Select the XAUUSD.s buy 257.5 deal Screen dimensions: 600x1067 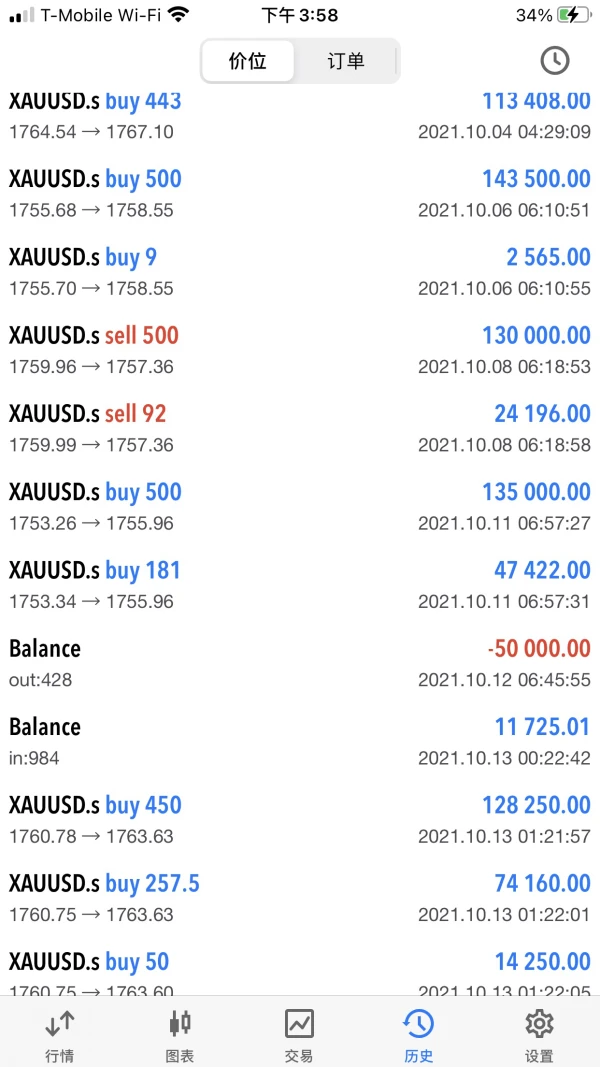300,897
